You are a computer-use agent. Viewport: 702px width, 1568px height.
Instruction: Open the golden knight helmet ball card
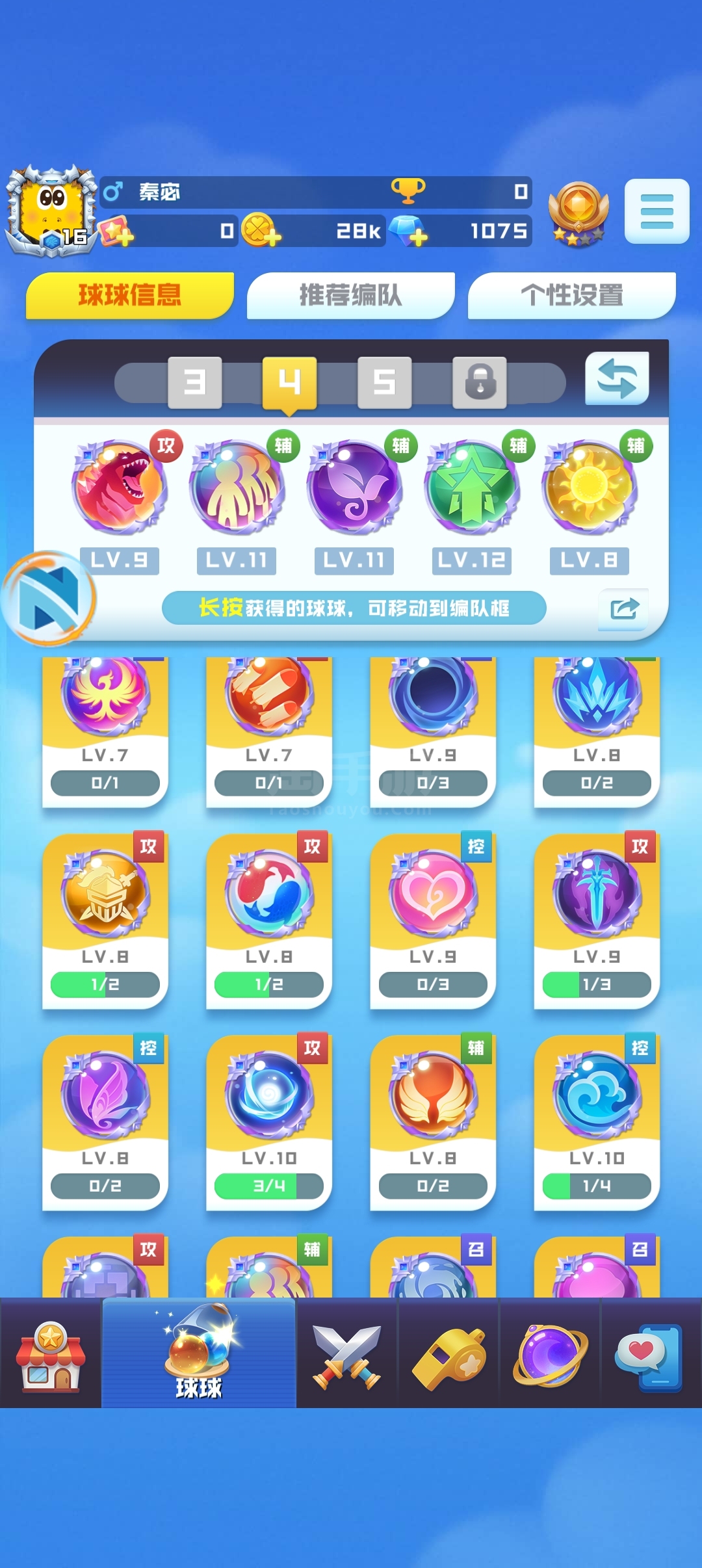tap(105, 921)
